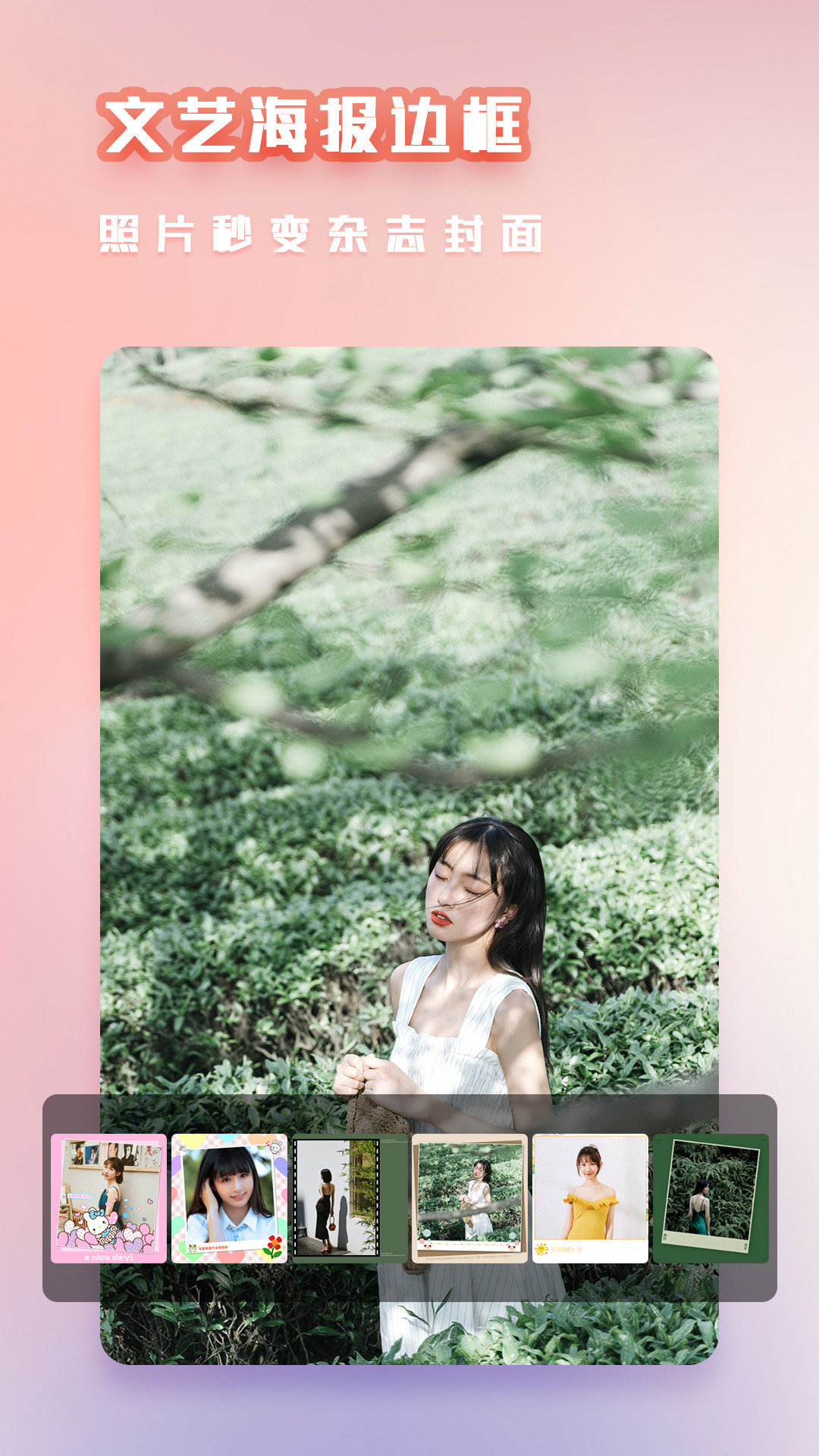The height and width of the screenshot is (1456, 819).
Task: Click the red flower sticker on the plaid frame
Action: [274, 1244]
